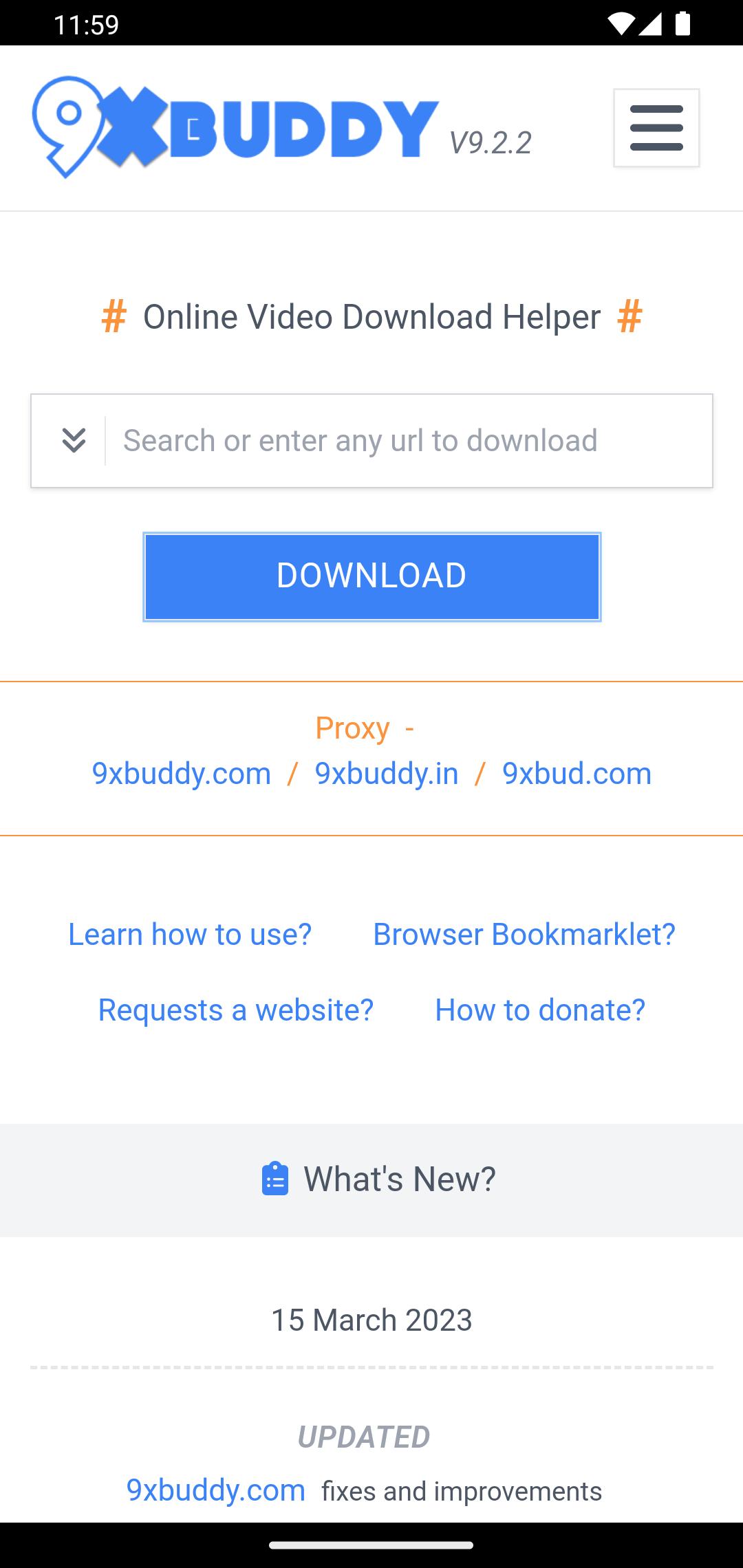Open How to donate? link
The width and height of the screenshot is (743, 1568).
[x=540, y=1010]
